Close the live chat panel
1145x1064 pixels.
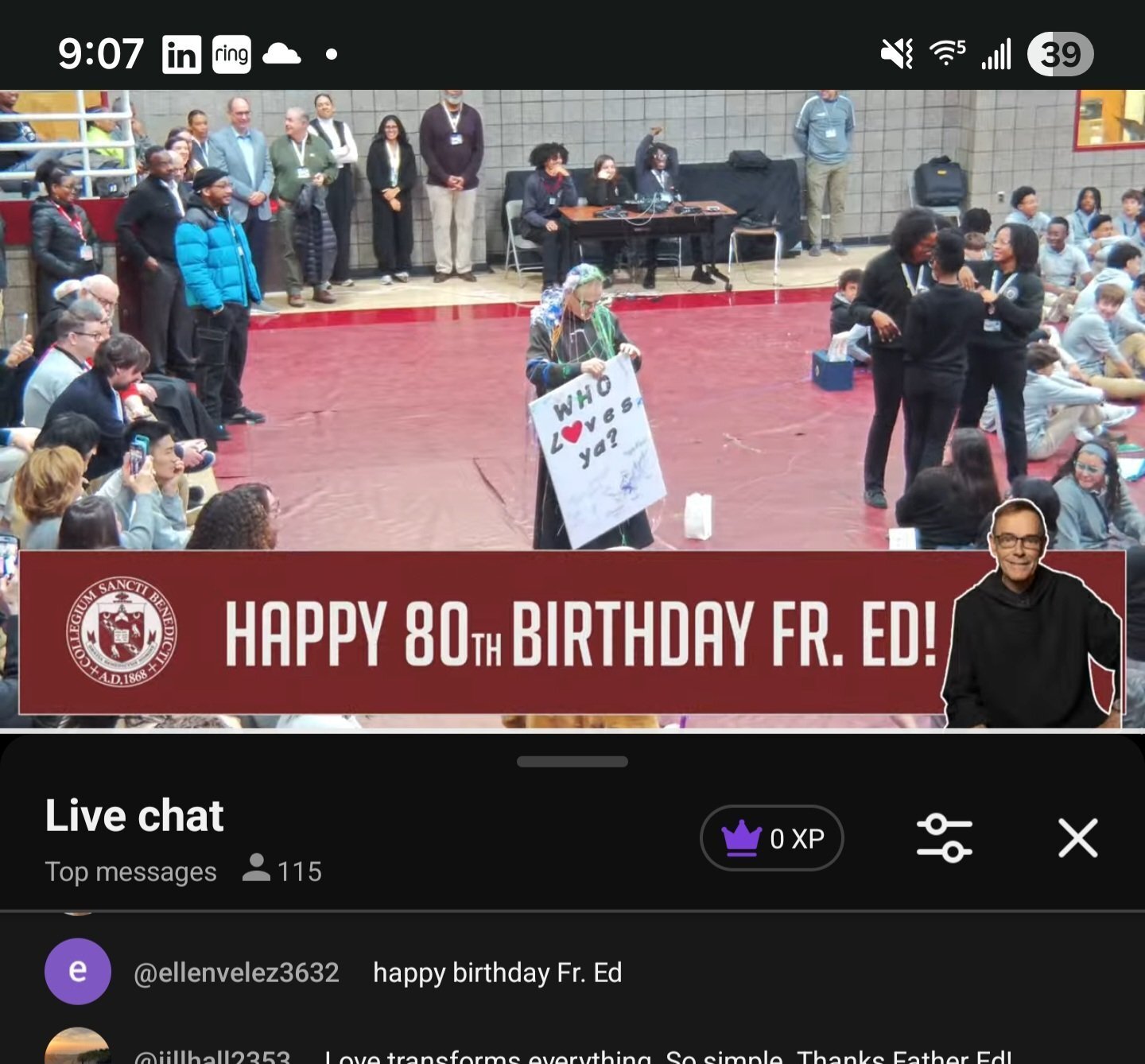tap(1077, 838)
